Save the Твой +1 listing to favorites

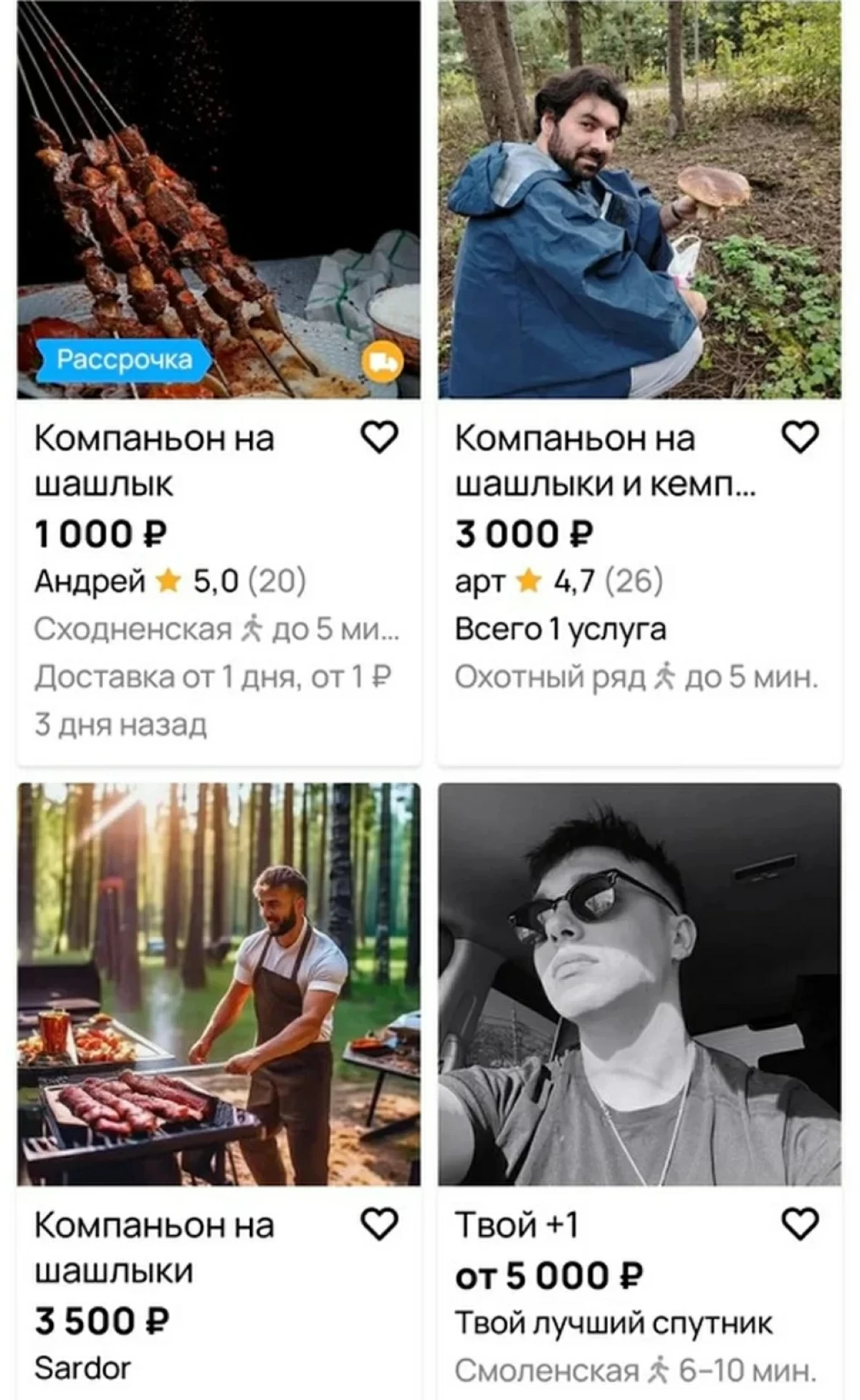point(800,1224)
